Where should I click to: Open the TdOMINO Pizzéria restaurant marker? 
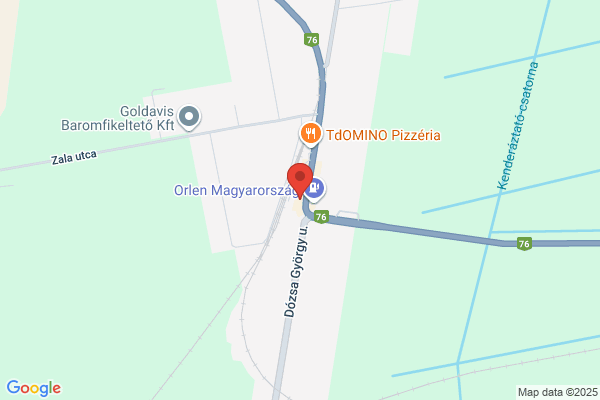tap(310, 135)
